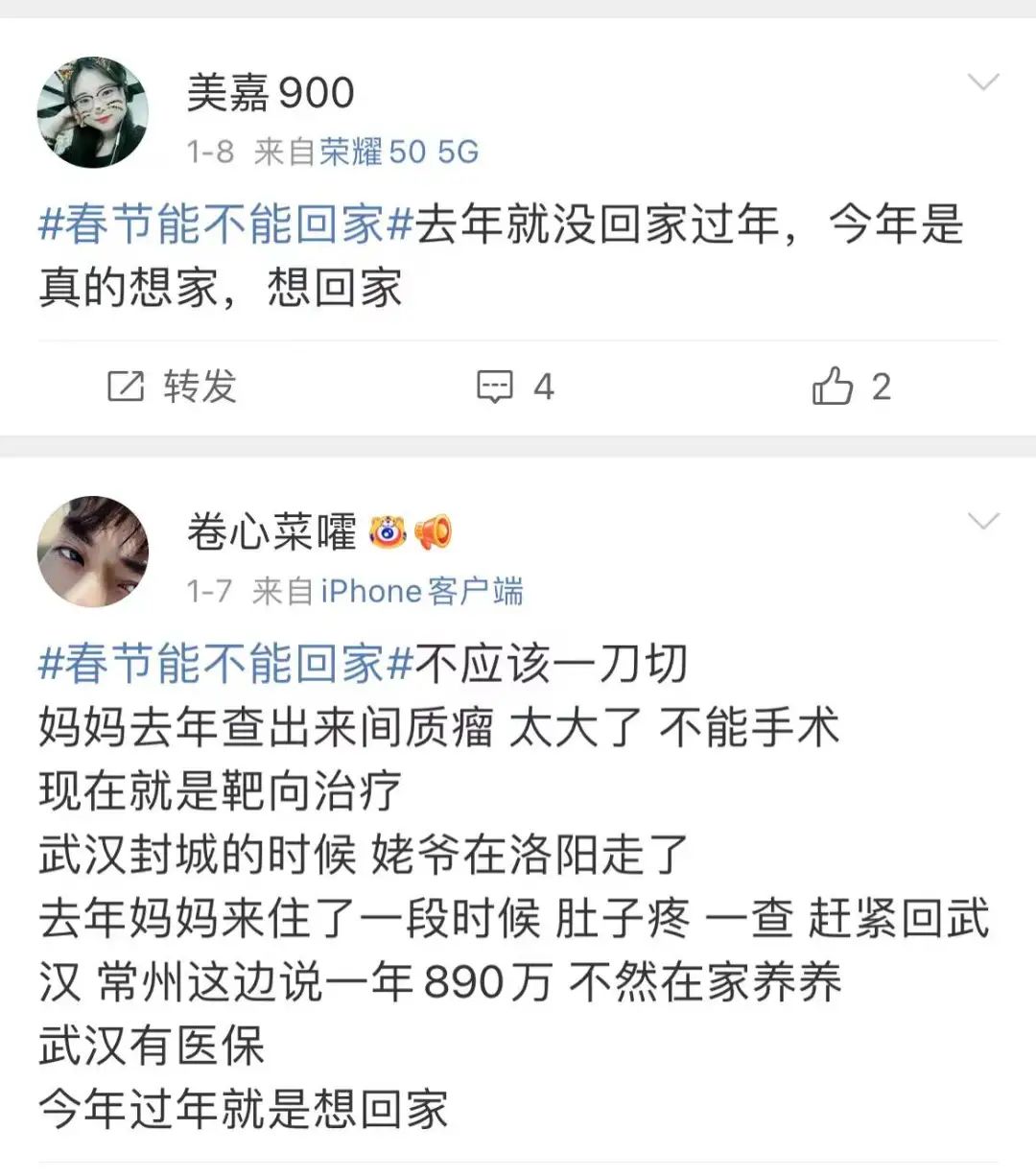Tap the username 美嘉900
The width and height of the screenshot is (1036, 1176).
coord(271,93)
